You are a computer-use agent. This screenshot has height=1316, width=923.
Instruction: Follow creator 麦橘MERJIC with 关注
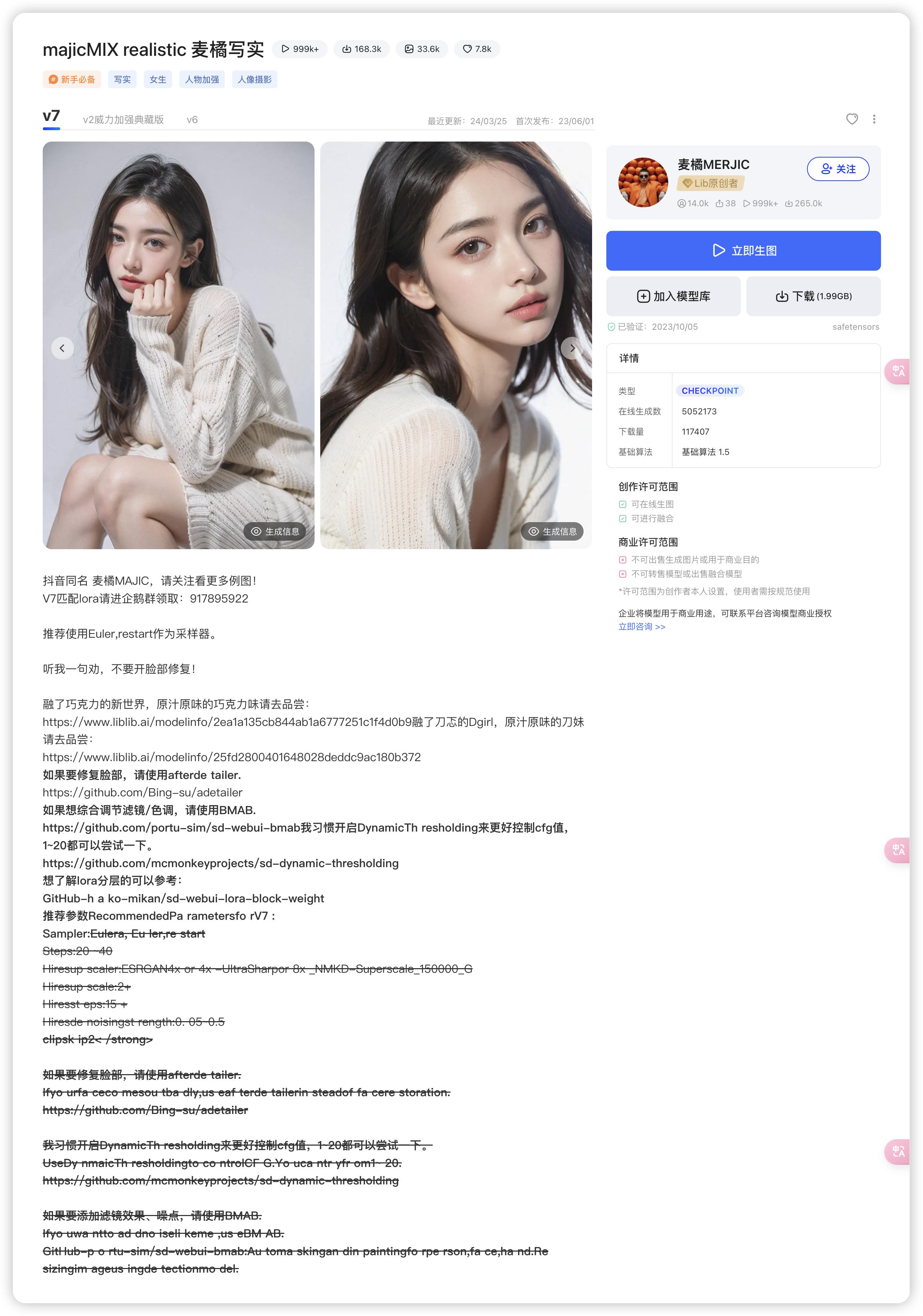[838, 169]
